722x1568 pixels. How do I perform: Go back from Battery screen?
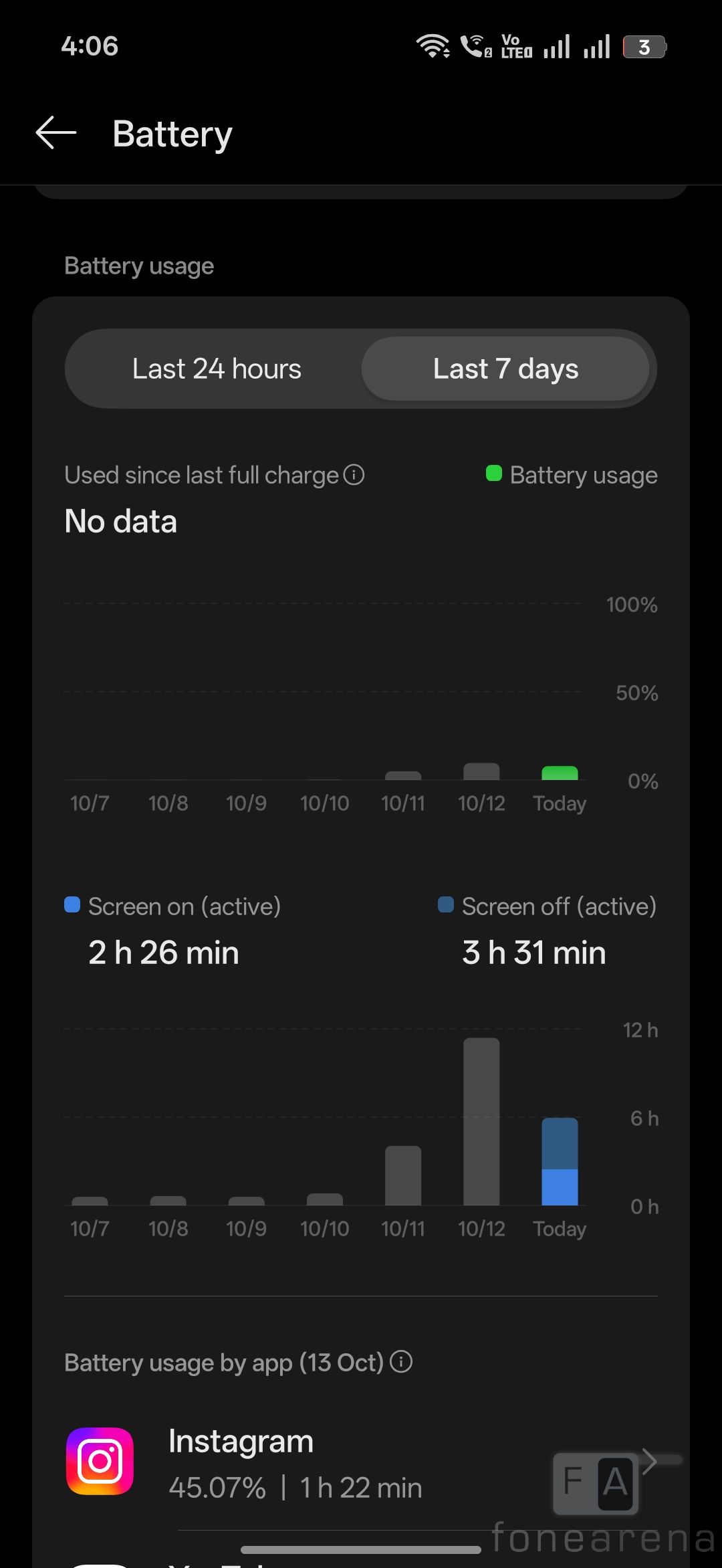[x=56, y=133]
